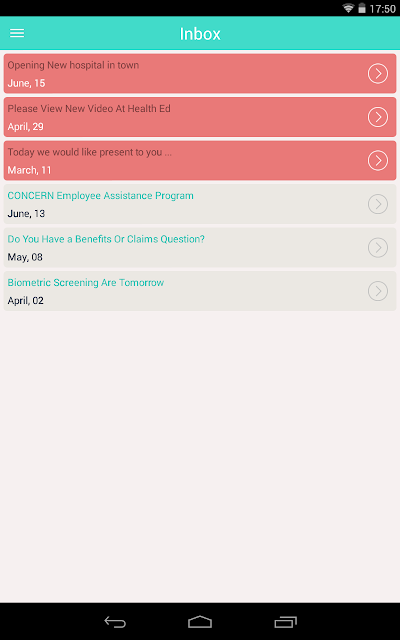Open 'Please View New Video At Health Ed'
Image resolution: width=400 pixels, height=640 pixels.
tap(200, 117)
